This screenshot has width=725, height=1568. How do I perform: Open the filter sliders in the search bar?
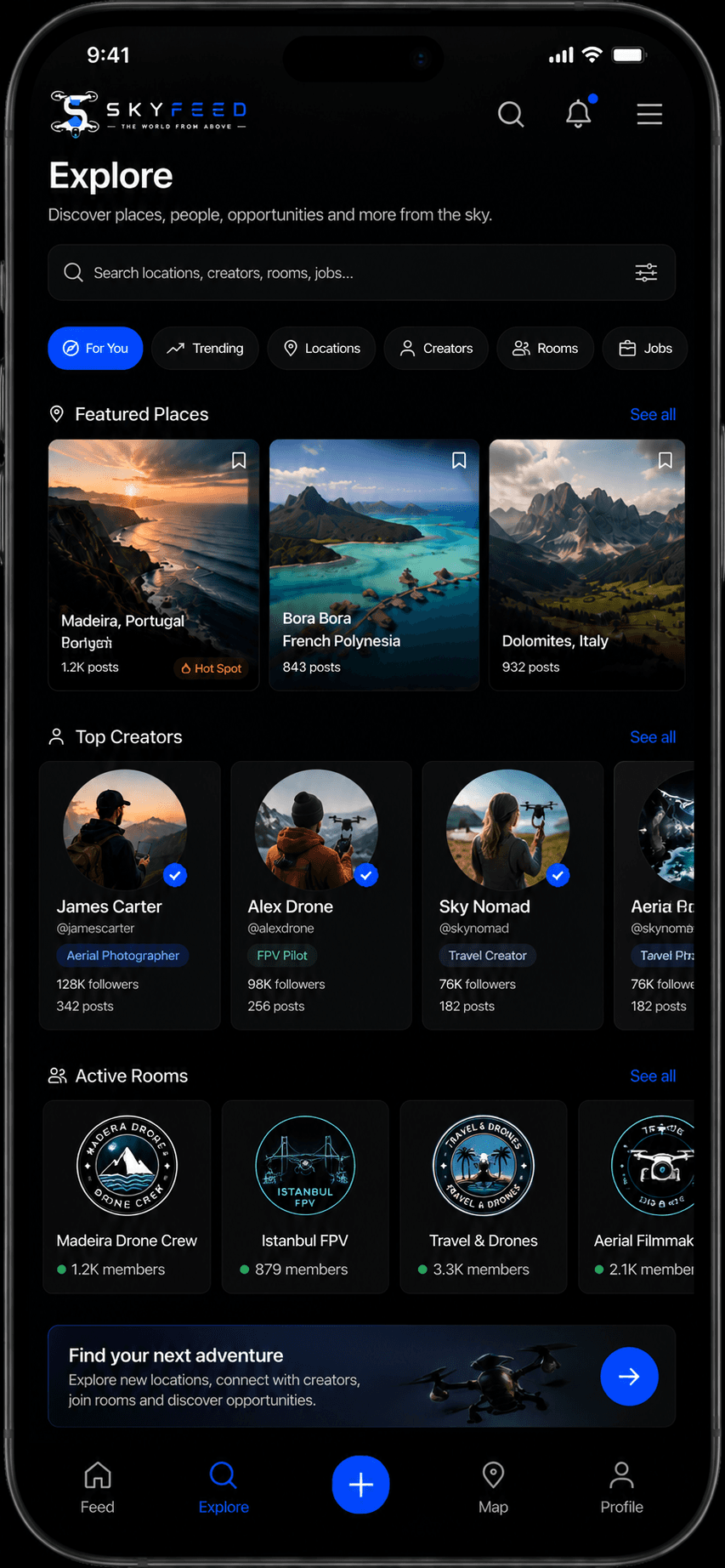pyautogui.click(x=646, y=272)
